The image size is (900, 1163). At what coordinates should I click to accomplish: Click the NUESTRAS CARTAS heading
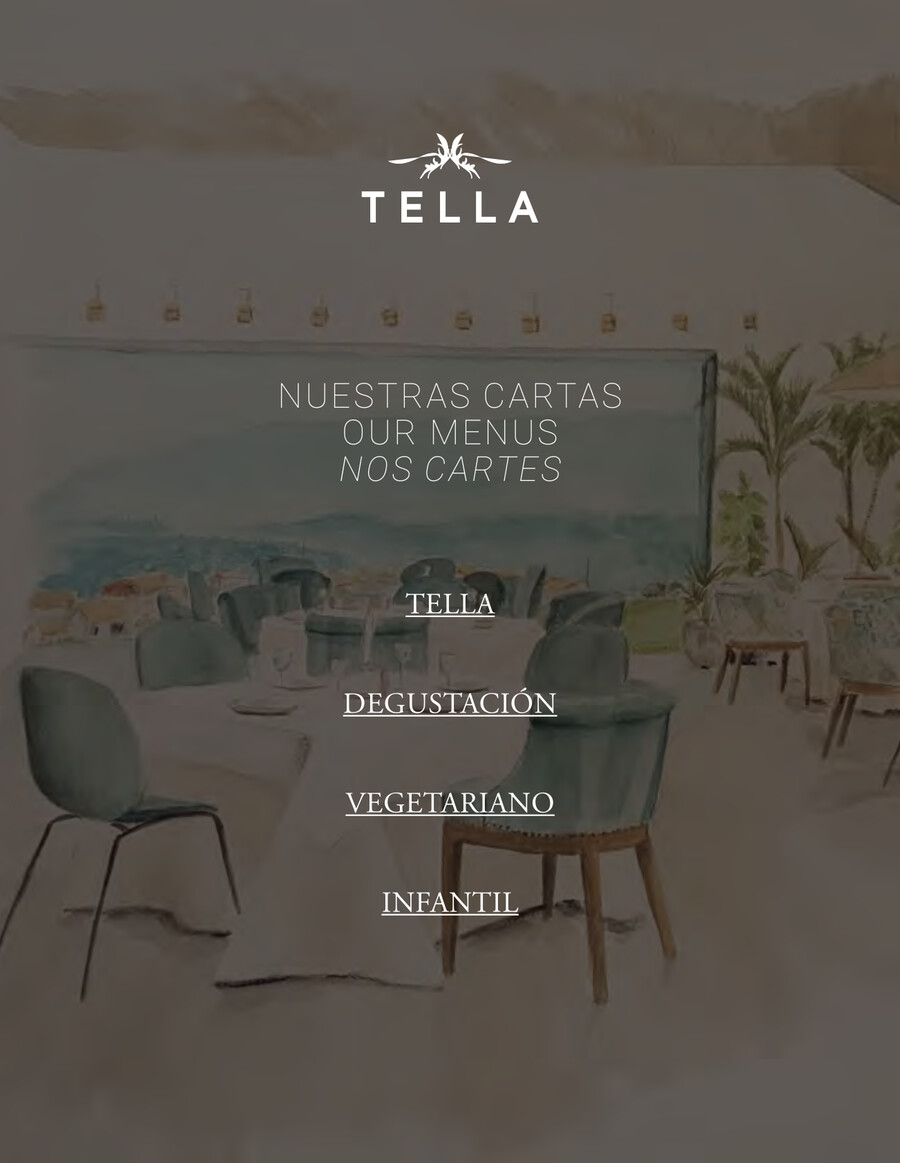(452, 397)
